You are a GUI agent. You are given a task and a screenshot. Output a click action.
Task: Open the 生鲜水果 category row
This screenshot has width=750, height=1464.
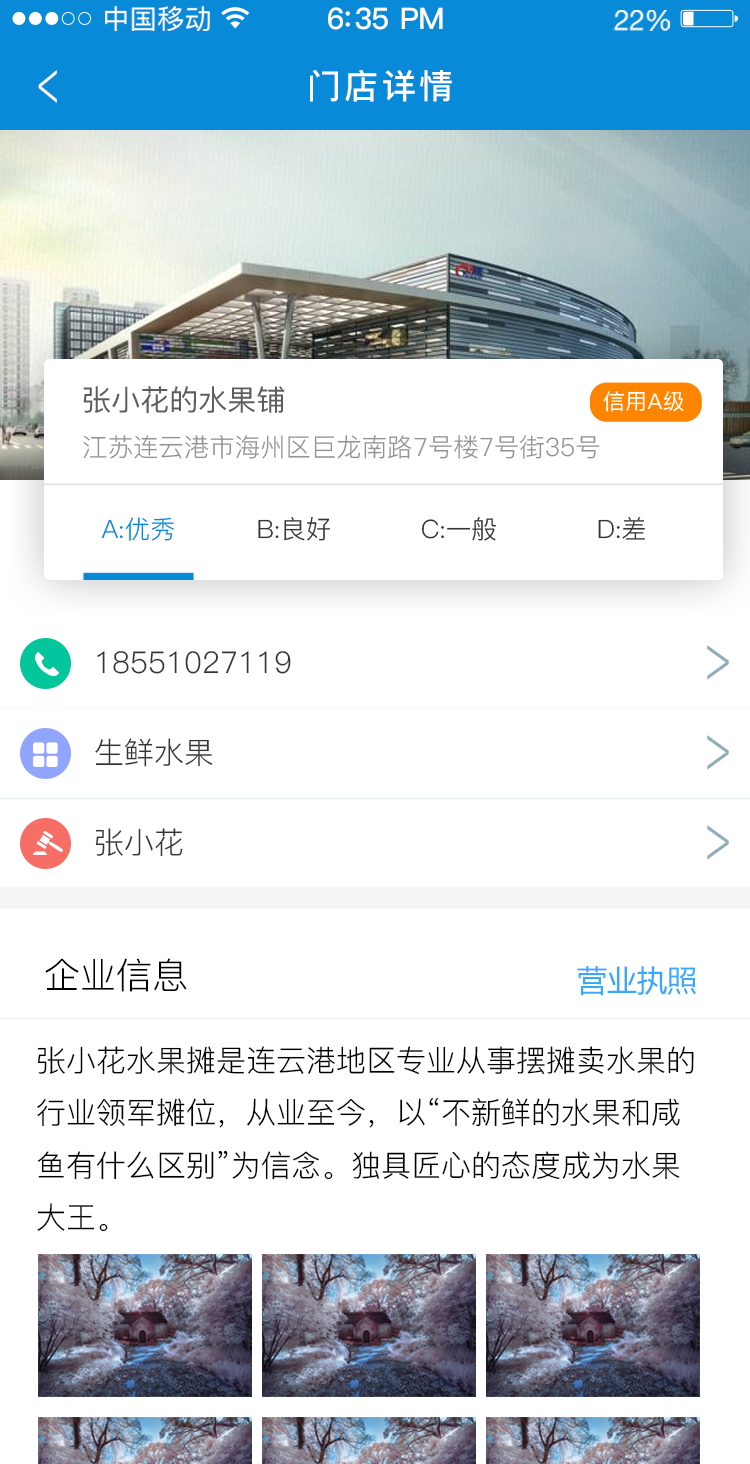pyautogui.click(x=375, y=753)
